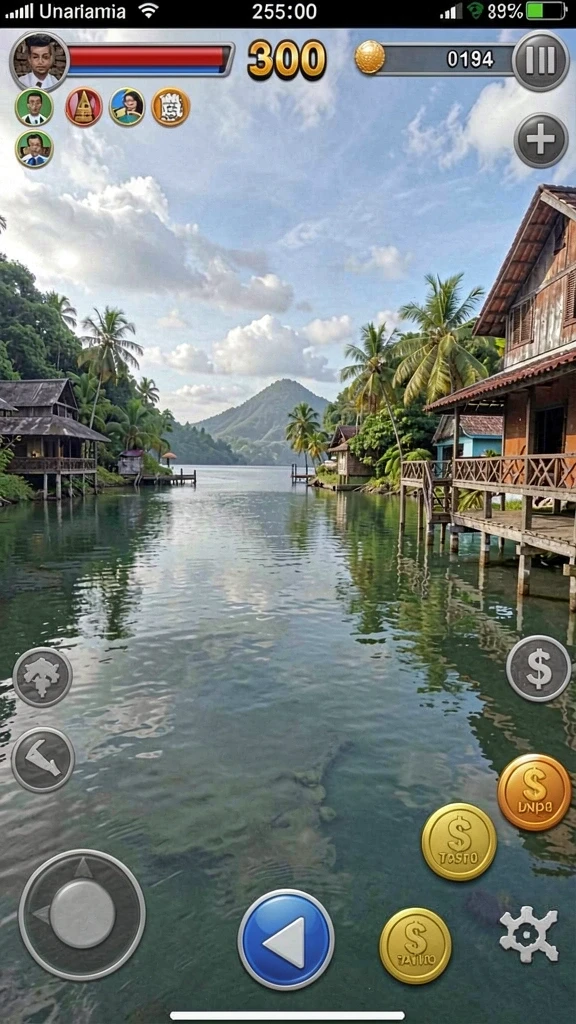Open the player avatar portrait
Screen dimensions: 576x1024
click(39, 61)
